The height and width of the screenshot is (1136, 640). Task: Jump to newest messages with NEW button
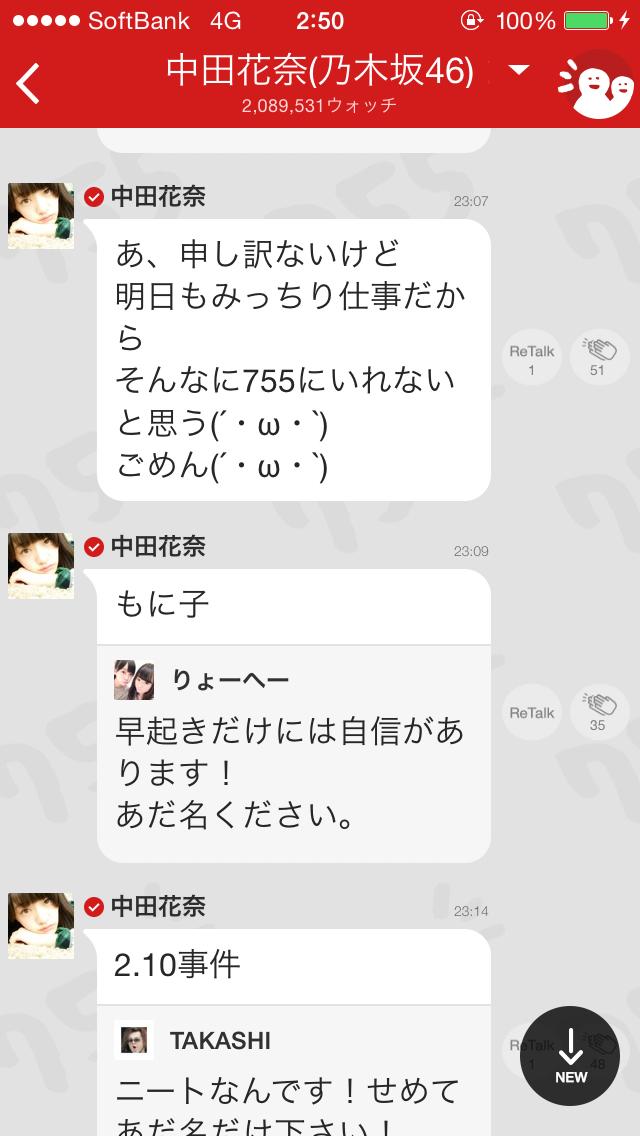tap(571, 1057)
